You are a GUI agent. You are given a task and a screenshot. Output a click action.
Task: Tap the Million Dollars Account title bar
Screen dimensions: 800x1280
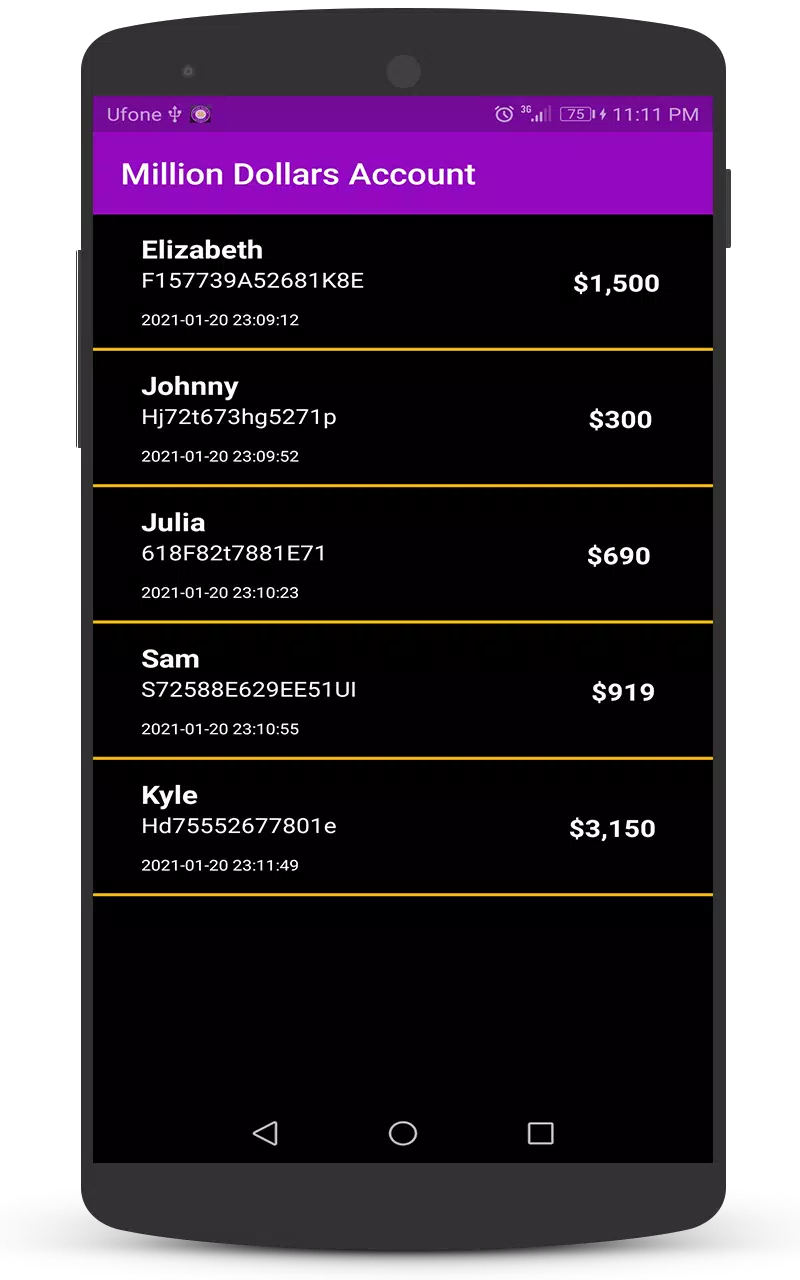click(x=298, y=173)
